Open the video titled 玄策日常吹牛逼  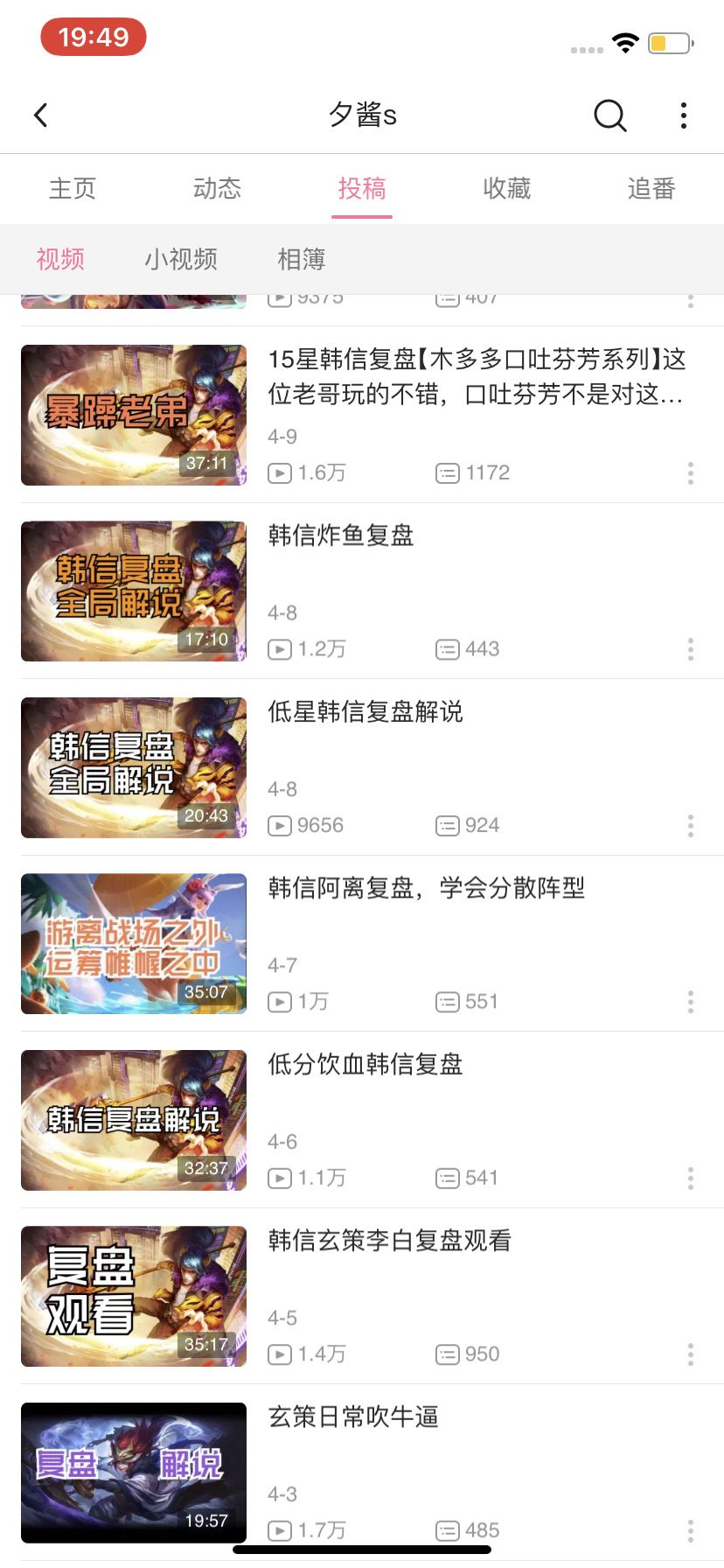pyautogui.click(x=354, y=1417)
